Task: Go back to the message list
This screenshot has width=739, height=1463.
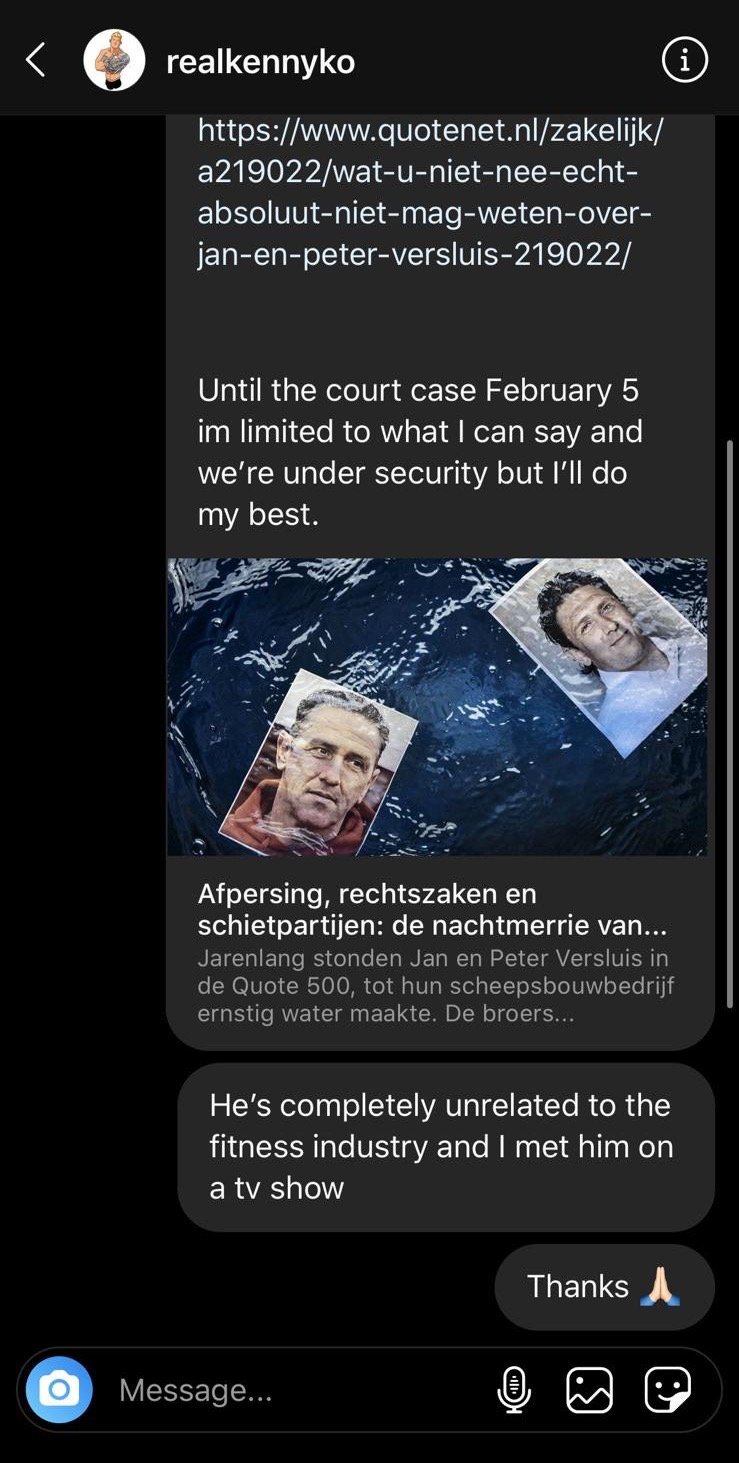Action: (x=36, y=61)
